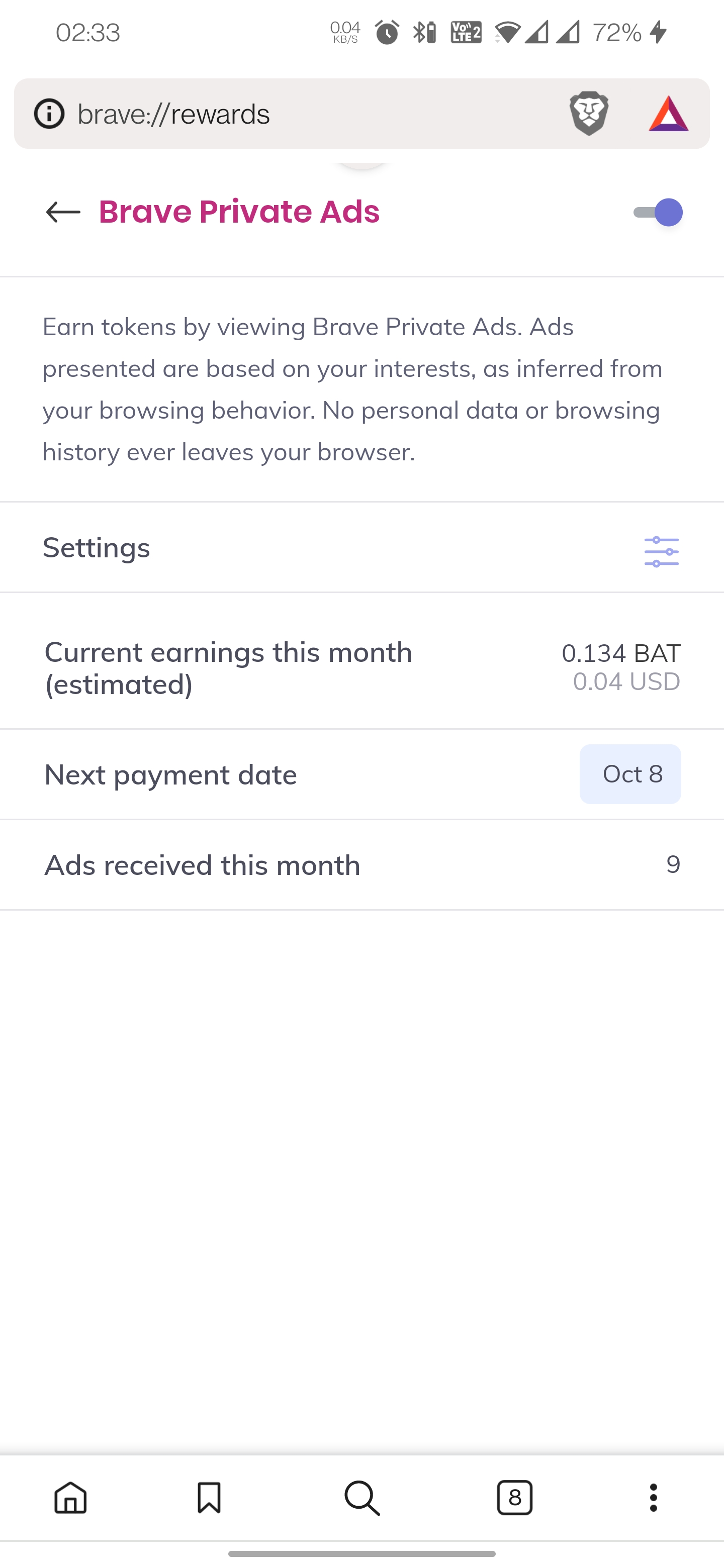Go to home screen with the Home icon
This screenshot has height=1568, width=724.
69,1498
